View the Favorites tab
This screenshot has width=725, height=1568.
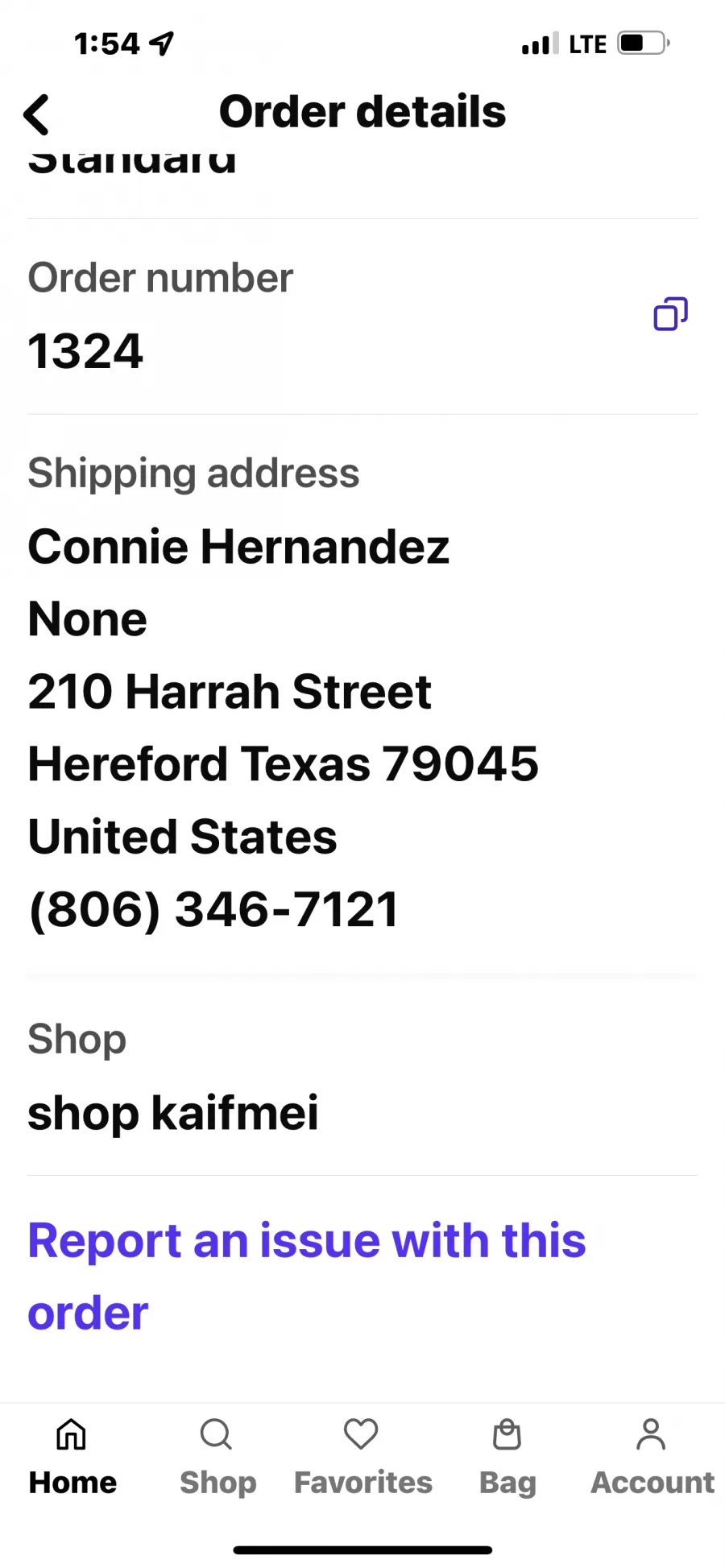click(x=362, y=1458)
